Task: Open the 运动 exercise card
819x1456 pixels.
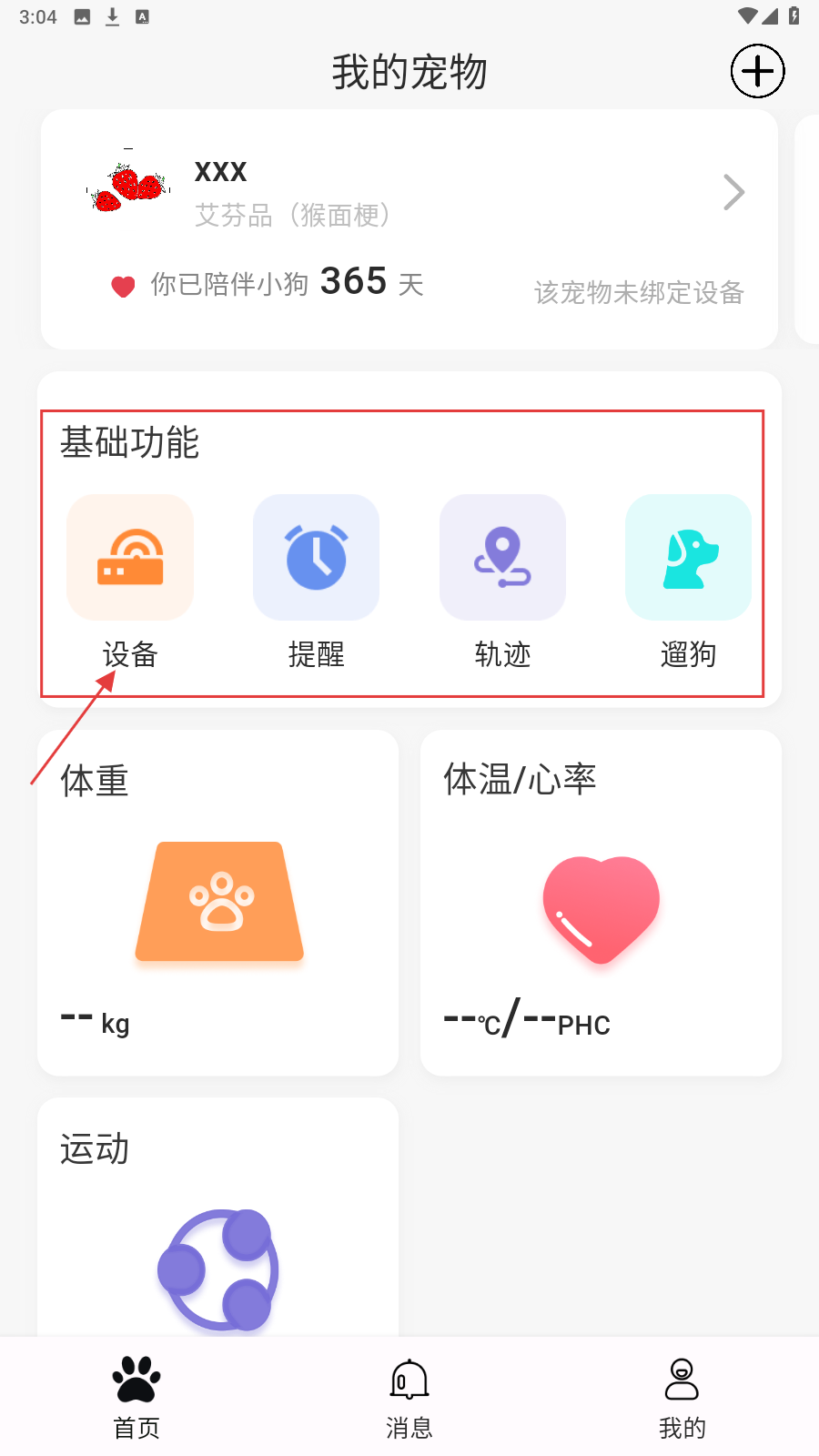Action: (218, 1219)
